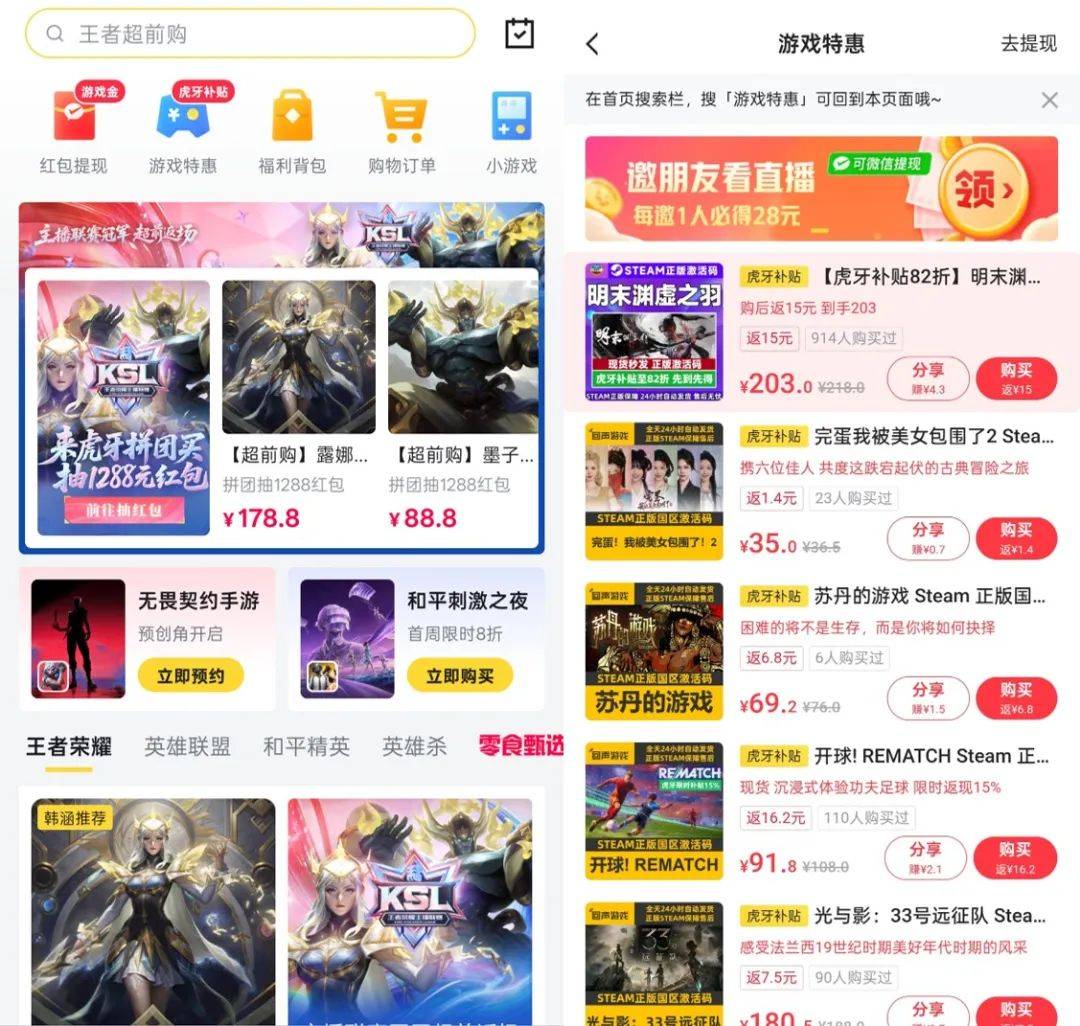Tap 立即购买 for 和平刺激之夜
1080x1026 pixels.
(x=460, y=676)
